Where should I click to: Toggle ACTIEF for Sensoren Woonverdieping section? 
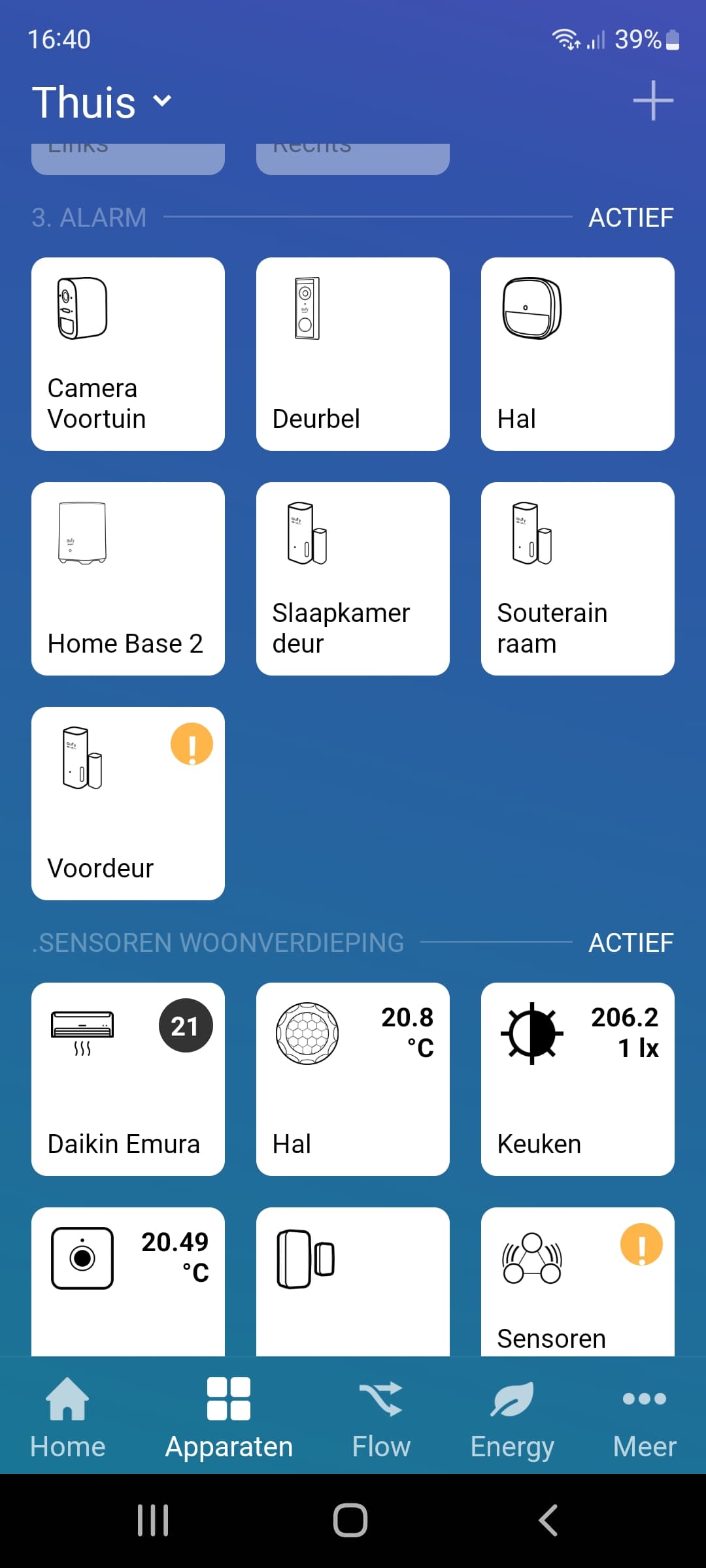click(x=630, y=943)
